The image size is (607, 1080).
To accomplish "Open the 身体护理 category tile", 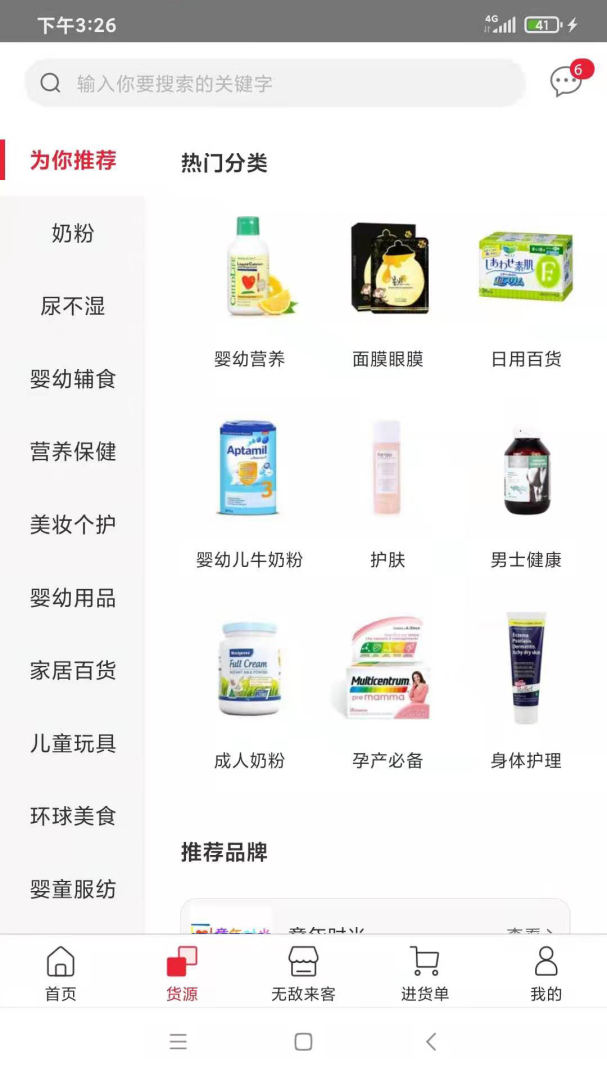I will pos(526,692).
